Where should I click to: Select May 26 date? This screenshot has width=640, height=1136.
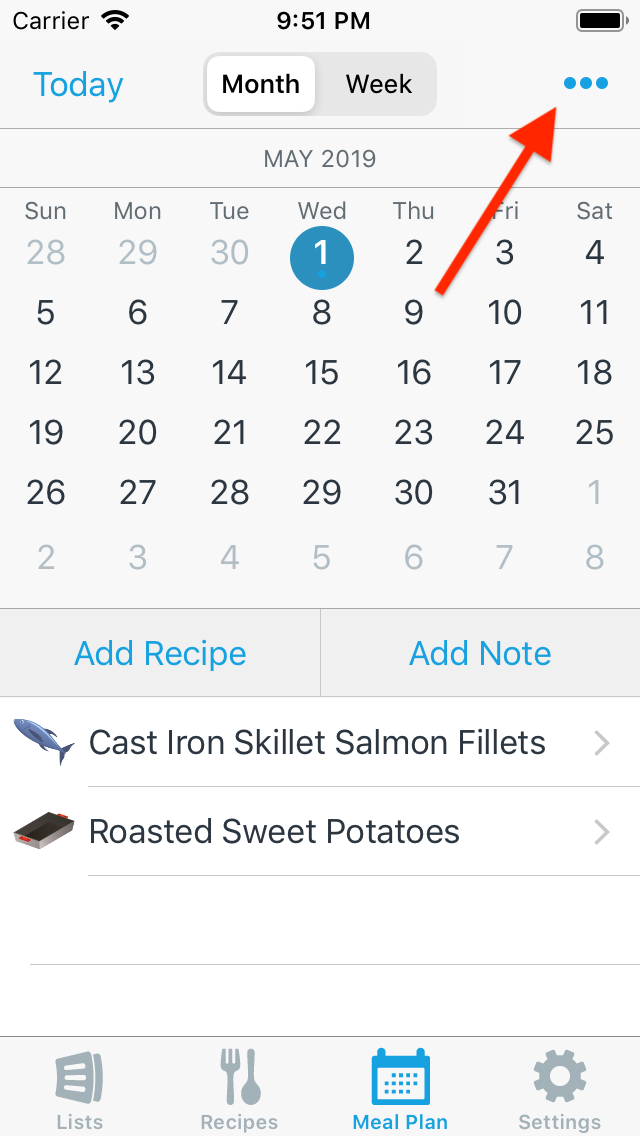coord(46,492)
